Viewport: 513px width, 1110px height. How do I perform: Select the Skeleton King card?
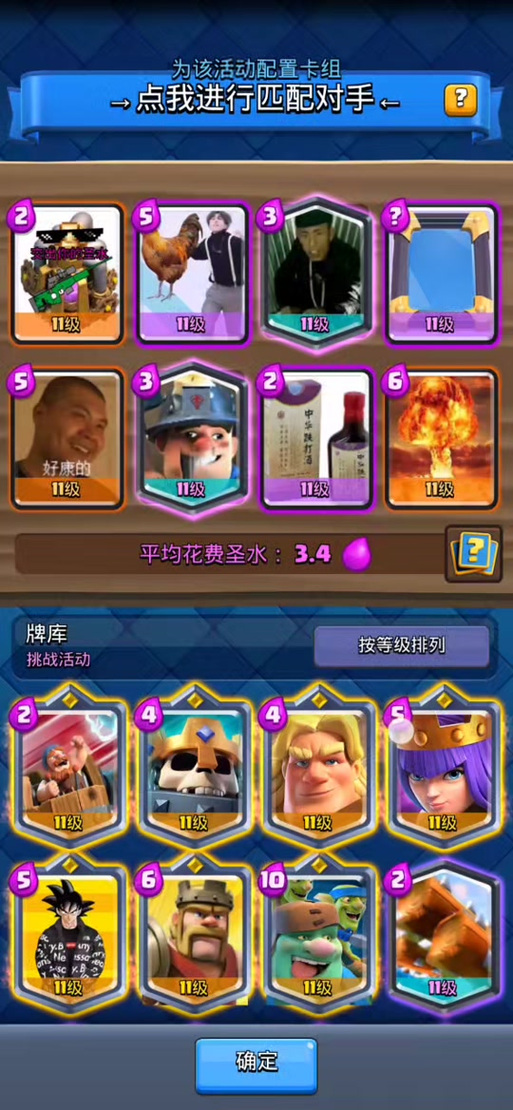click(192, 769)
